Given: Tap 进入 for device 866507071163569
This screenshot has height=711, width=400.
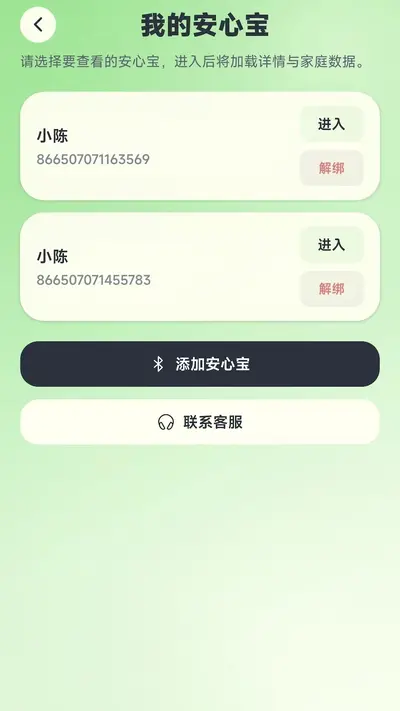Looking at the screenshot, I should point(332,124).
